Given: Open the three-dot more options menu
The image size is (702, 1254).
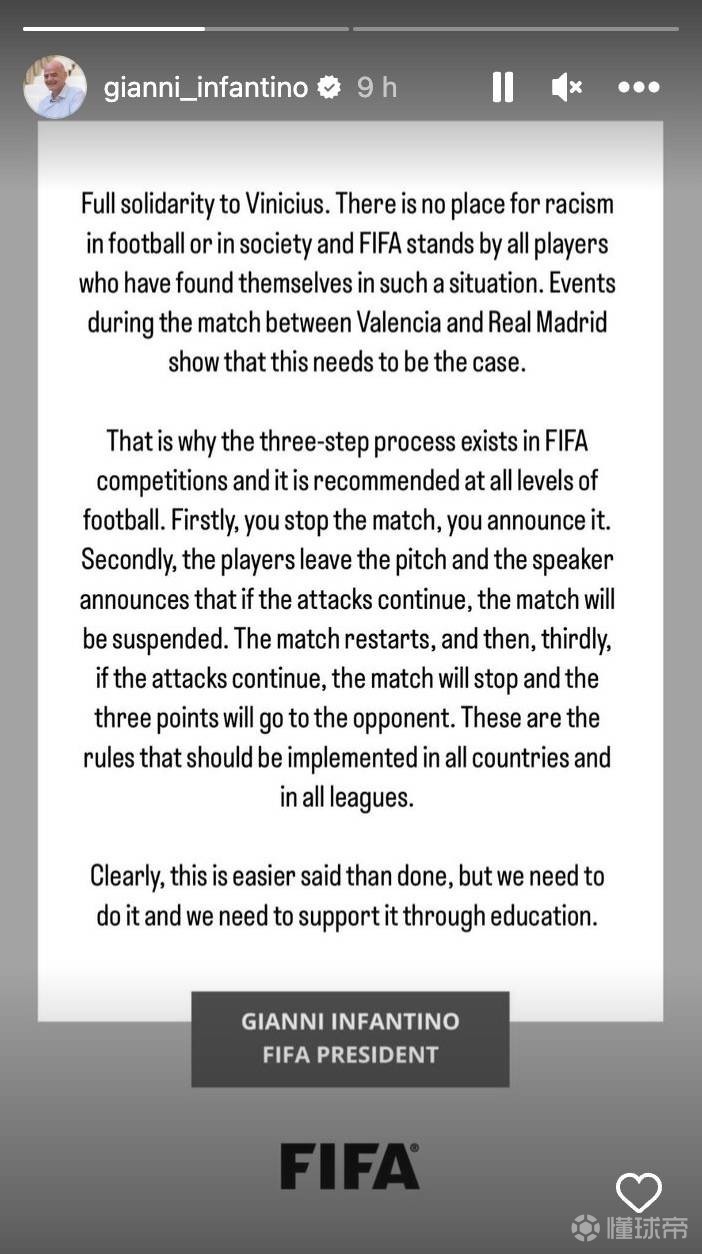Looking at the screenshot, I should tap(639, 88).
